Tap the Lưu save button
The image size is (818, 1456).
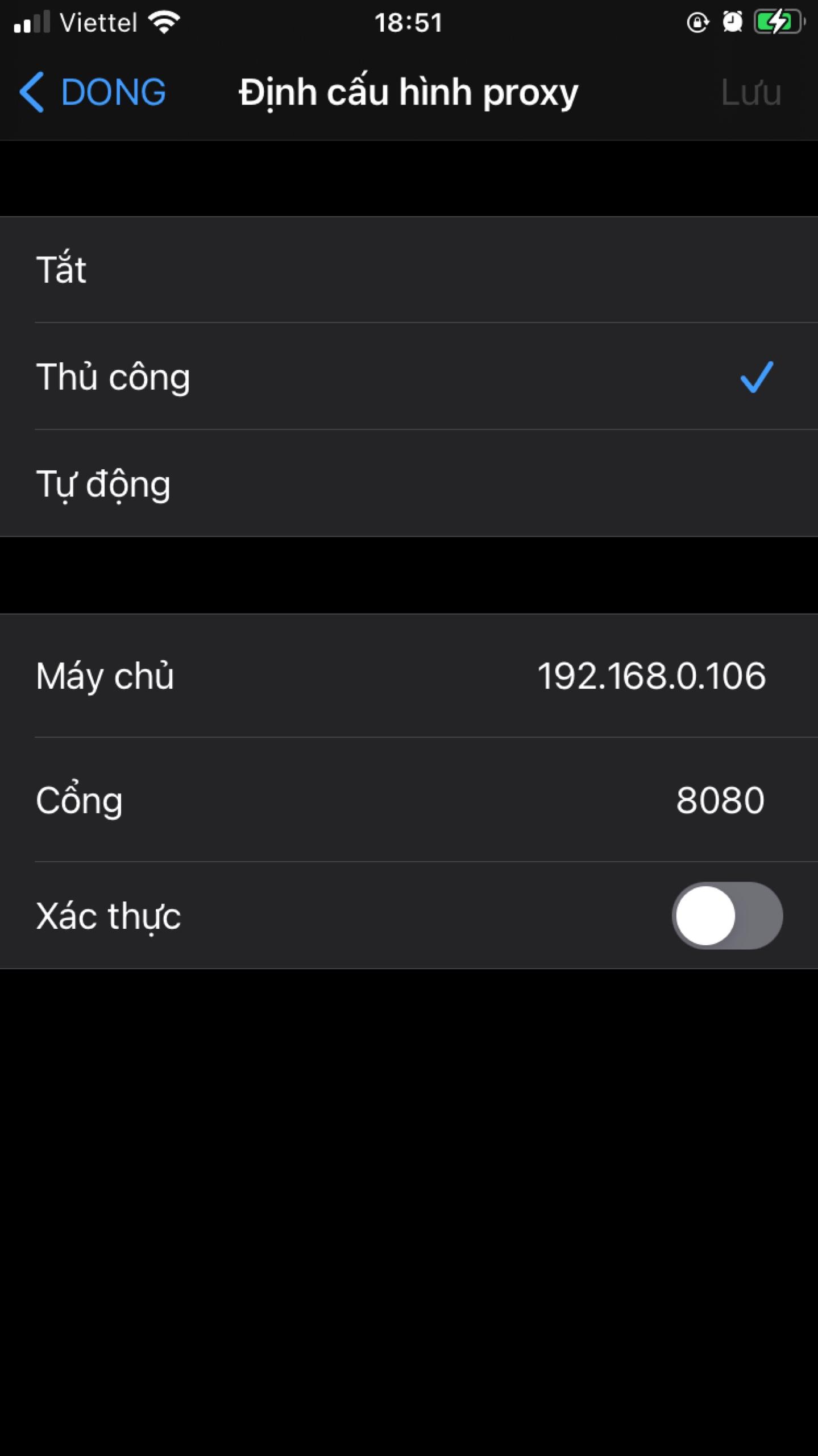click(750, 92)
